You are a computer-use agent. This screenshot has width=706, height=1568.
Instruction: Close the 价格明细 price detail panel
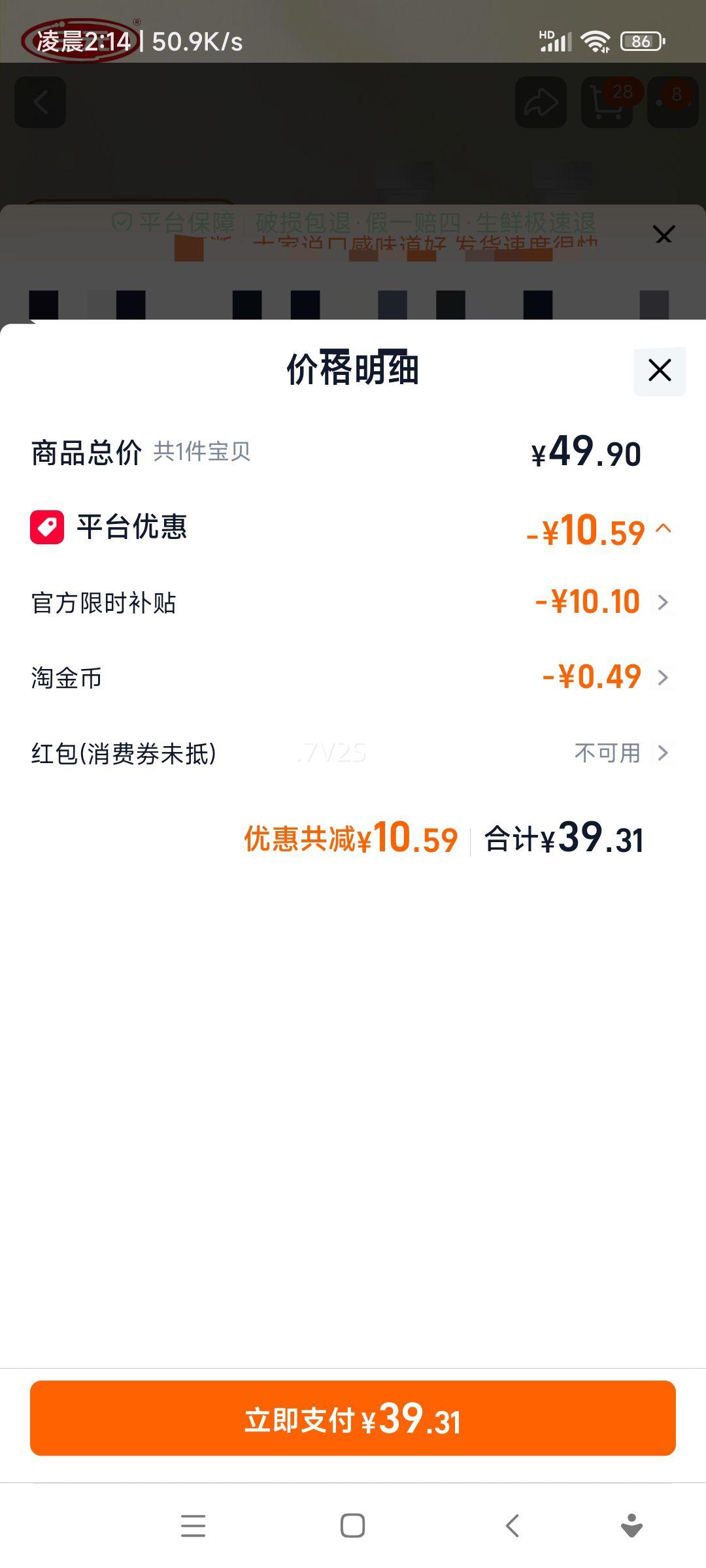click(x=658, y=370)
